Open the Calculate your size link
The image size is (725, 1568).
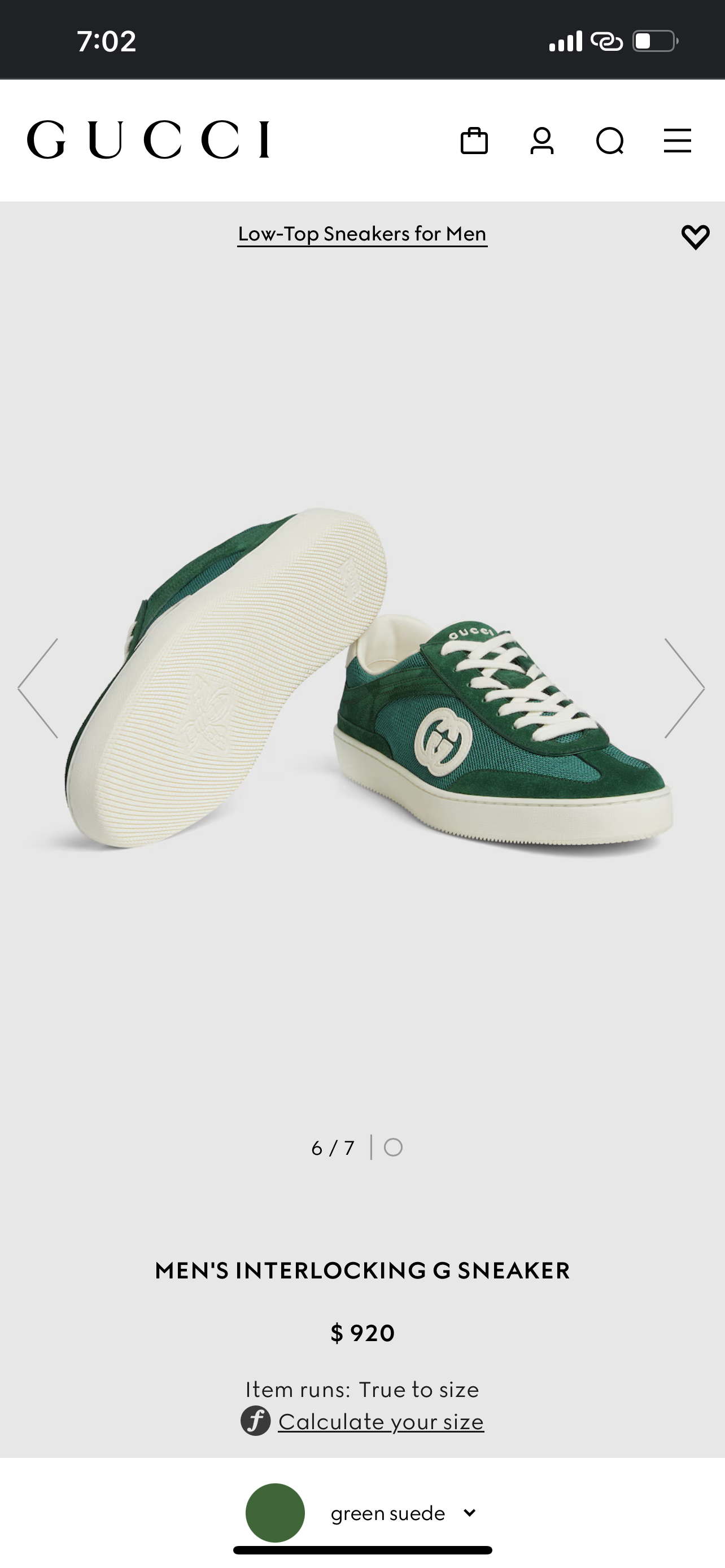pyautogui.click(x=381, y=1422)
